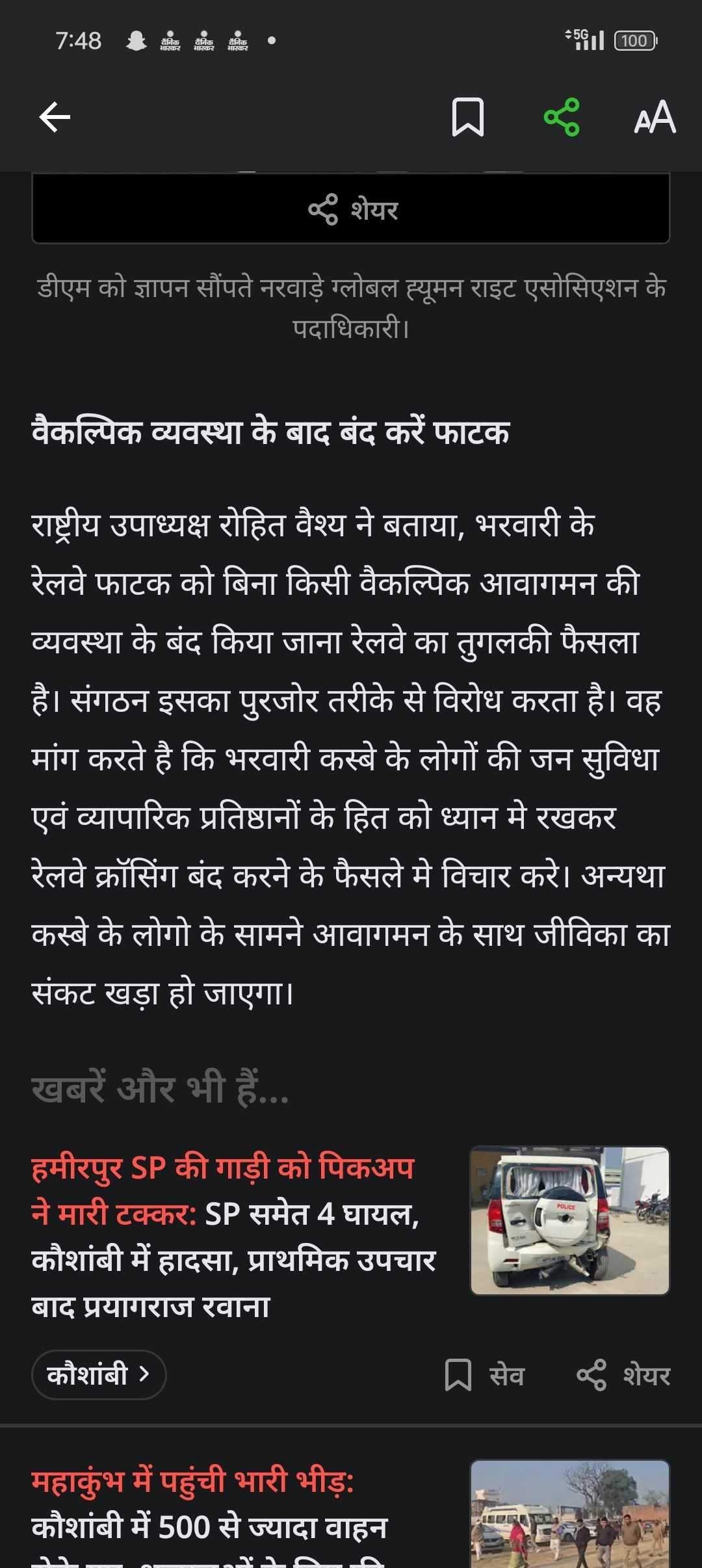Open the कौशांबी category chip

click(99, 1374)
